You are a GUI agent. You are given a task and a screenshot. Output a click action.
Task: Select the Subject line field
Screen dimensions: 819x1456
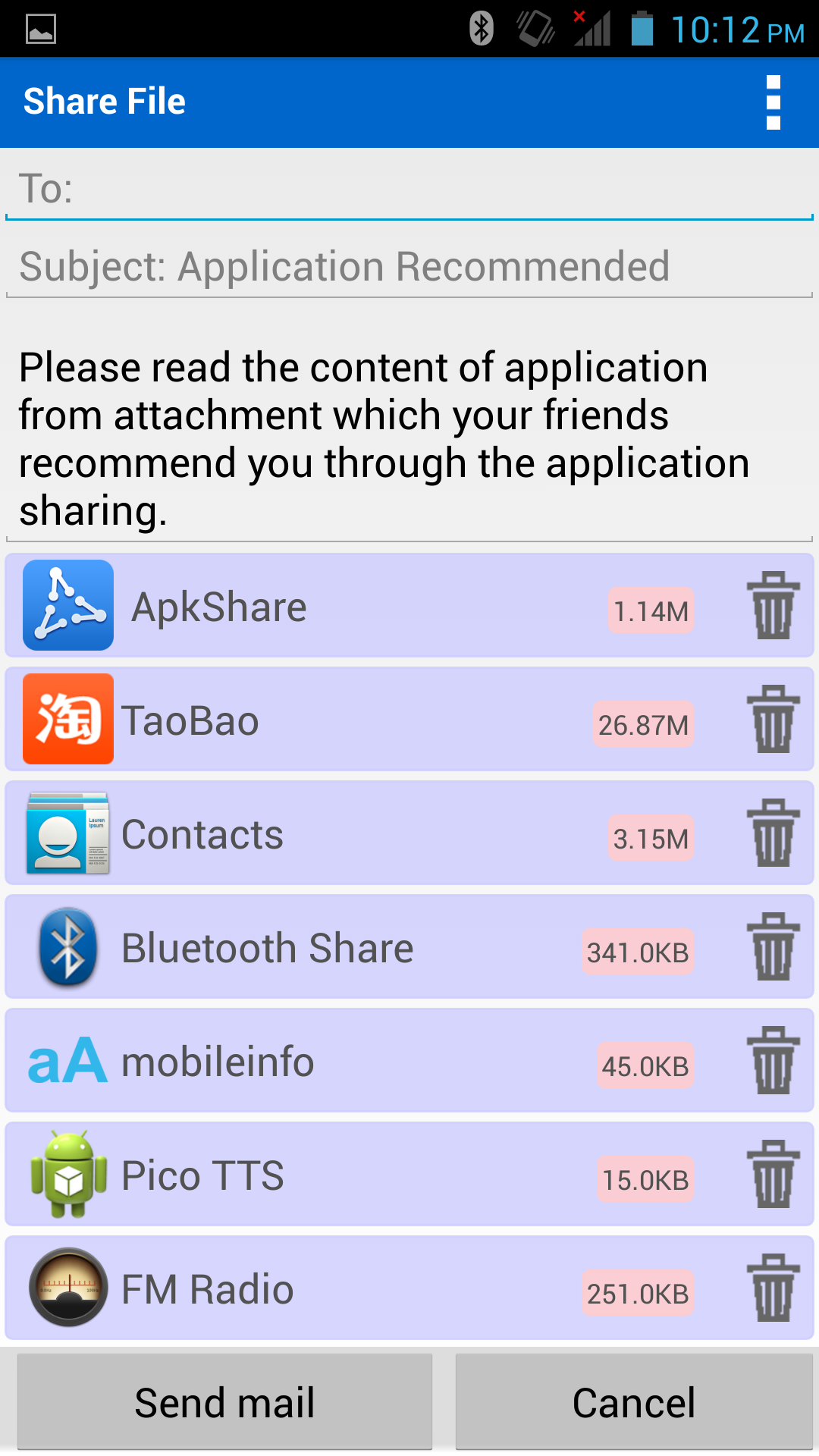[x=409, y=266]
